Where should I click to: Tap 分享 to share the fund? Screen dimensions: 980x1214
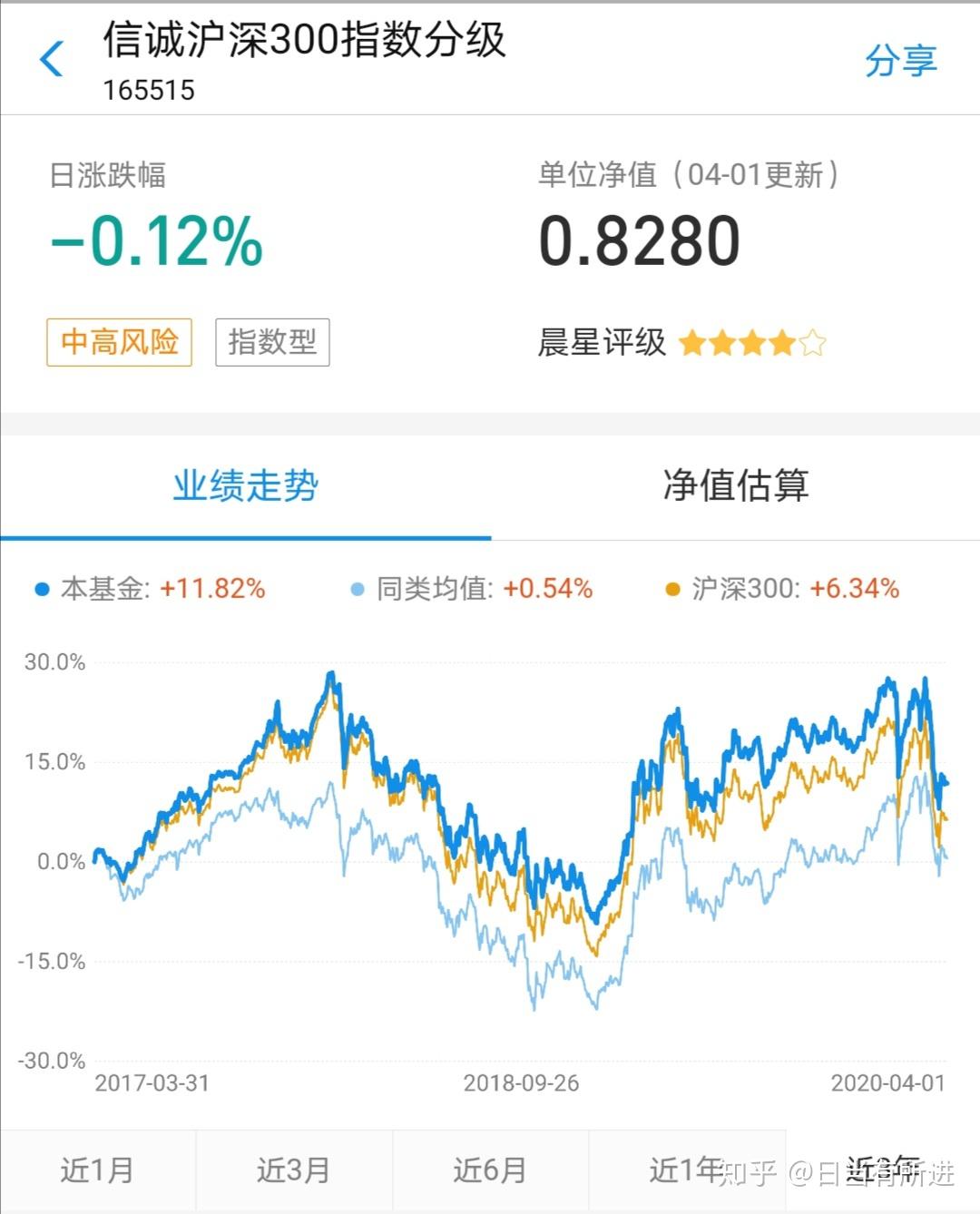pos(899,61)
